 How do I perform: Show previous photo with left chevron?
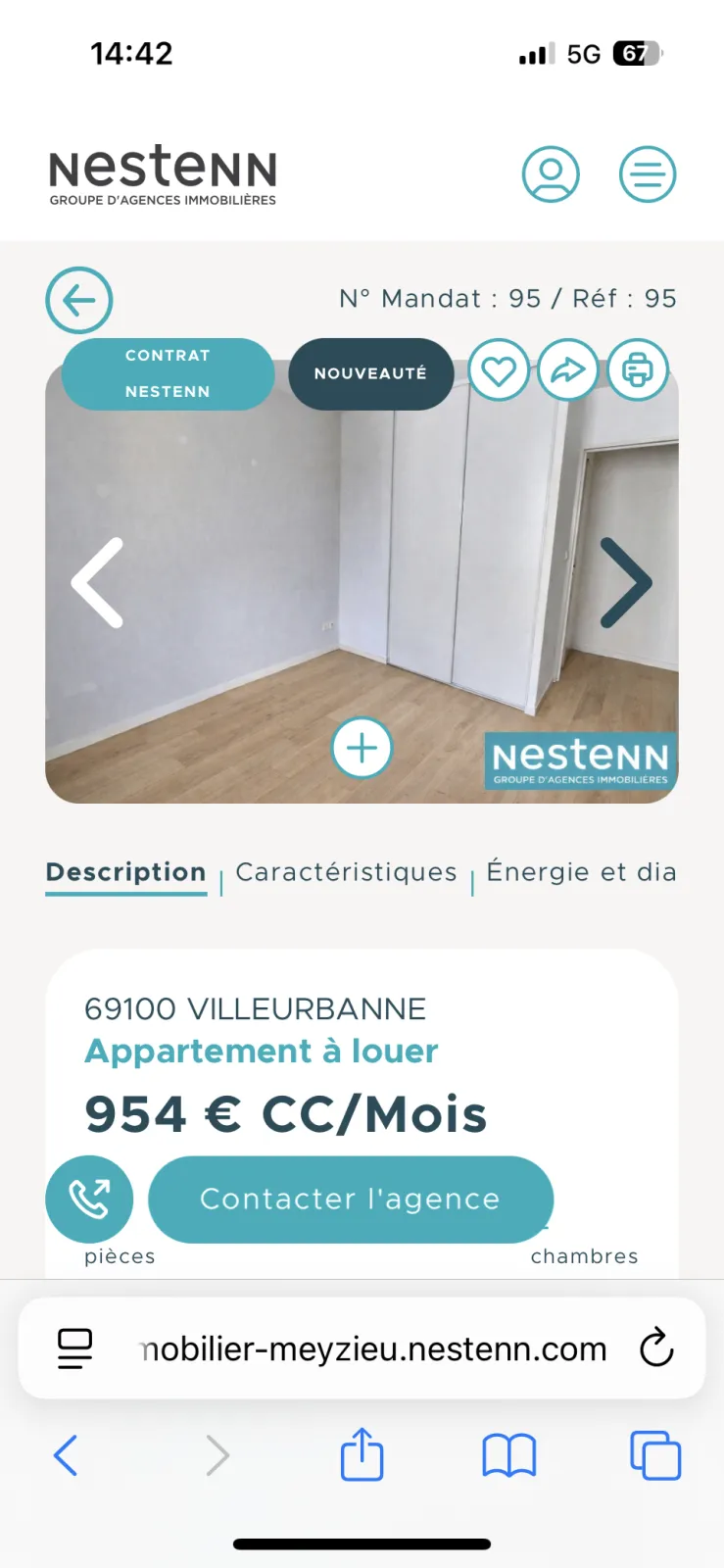98,582
